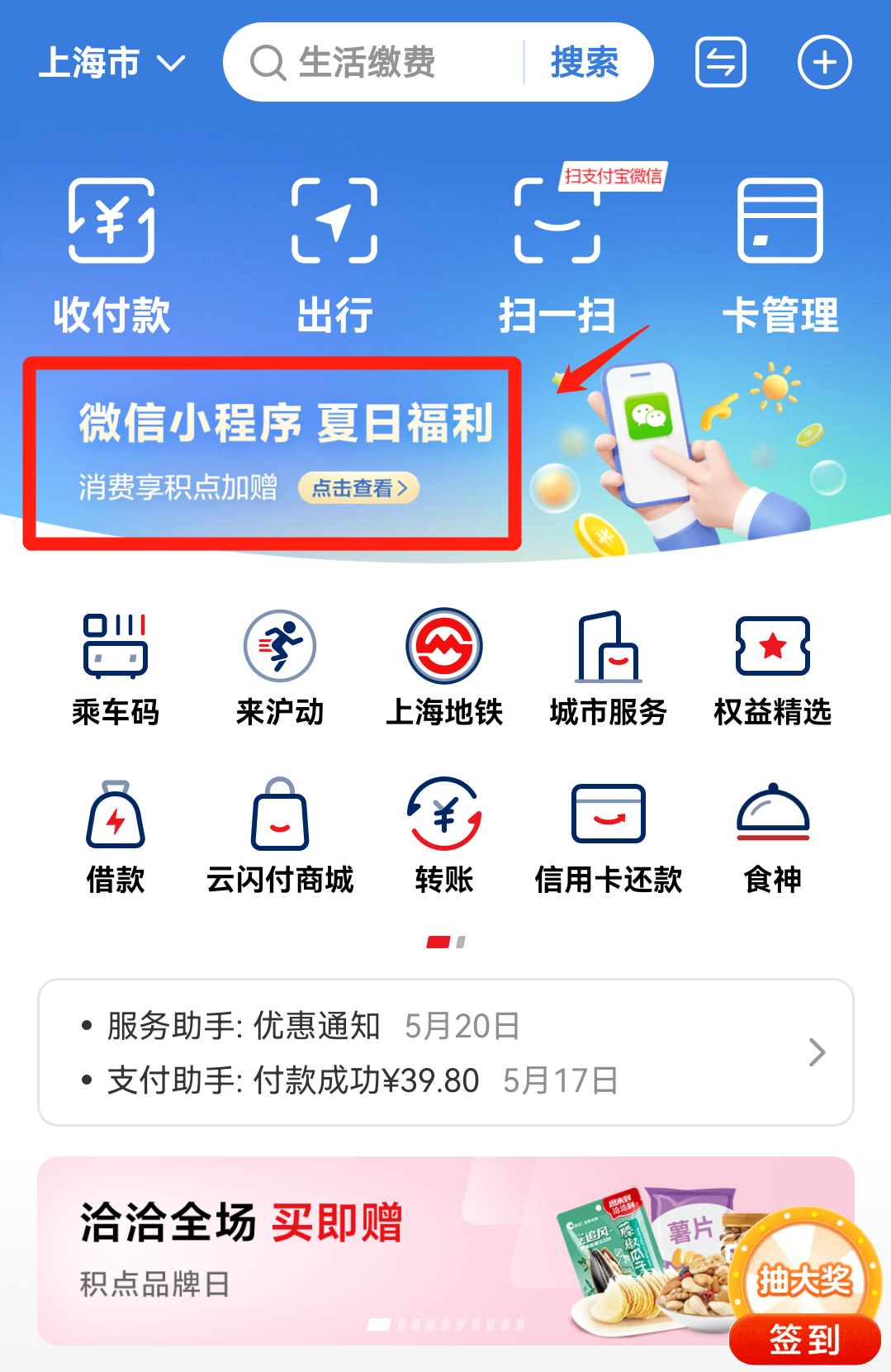Screen dimensions: 891x1372
Task: Open the messages icon beside the search bar
Action: pos(720,62)
